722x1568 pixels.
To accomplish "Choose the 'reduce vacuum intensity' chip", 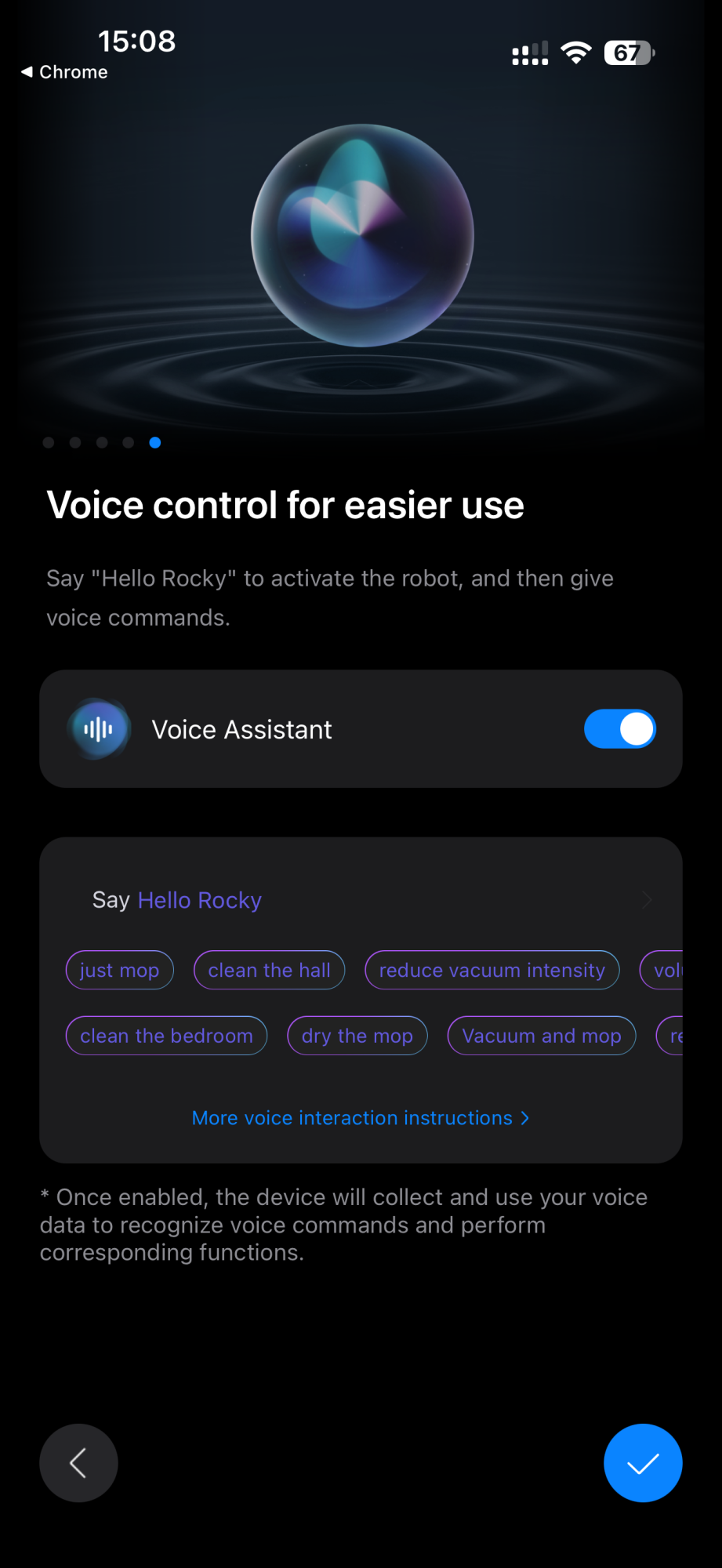I will tap(492, 971).
